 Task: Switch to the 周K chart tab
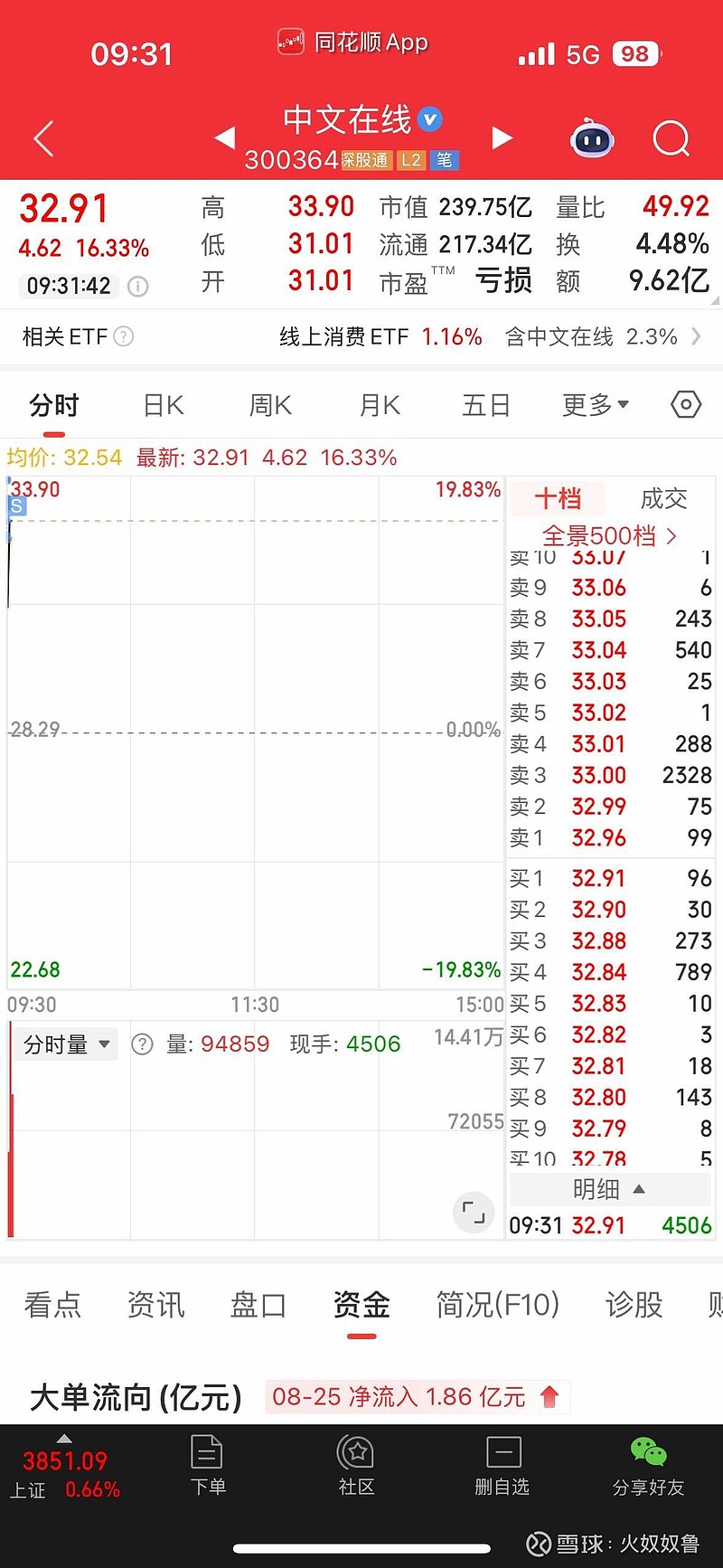(x=270, y=405)
